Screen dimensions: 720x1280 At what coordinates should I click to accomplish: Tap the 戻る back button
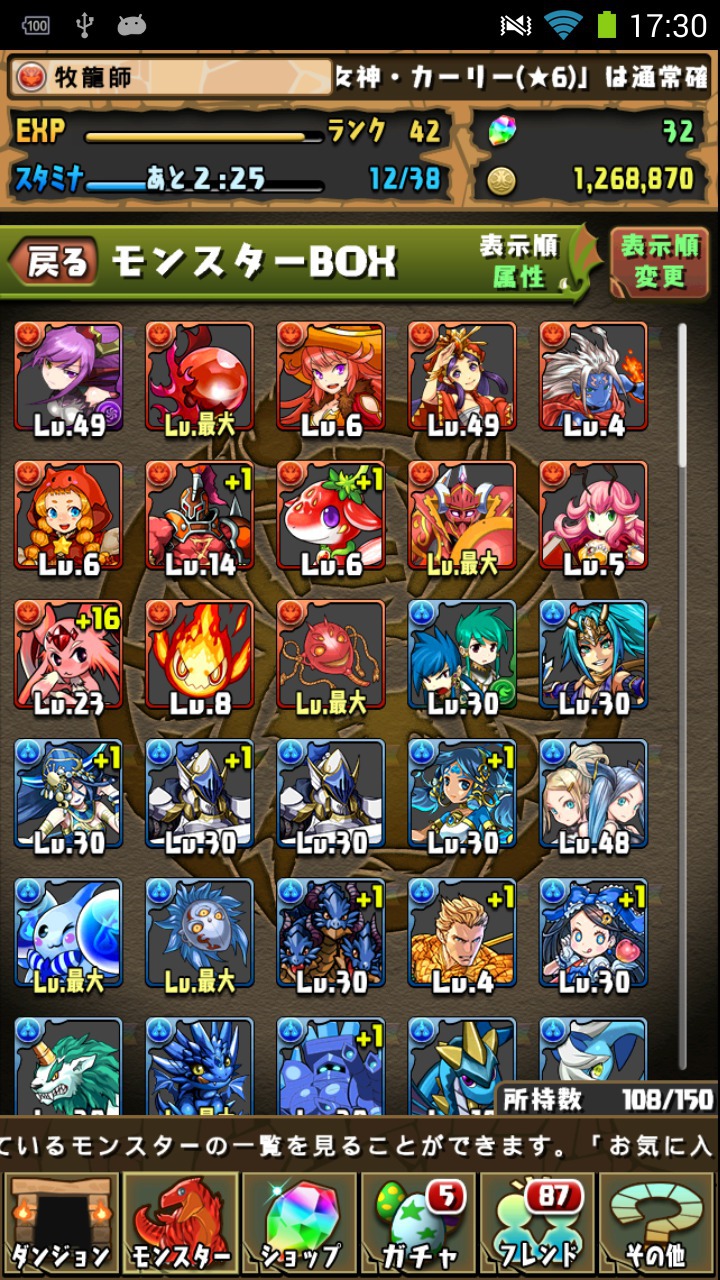click(x=53, y=262)
